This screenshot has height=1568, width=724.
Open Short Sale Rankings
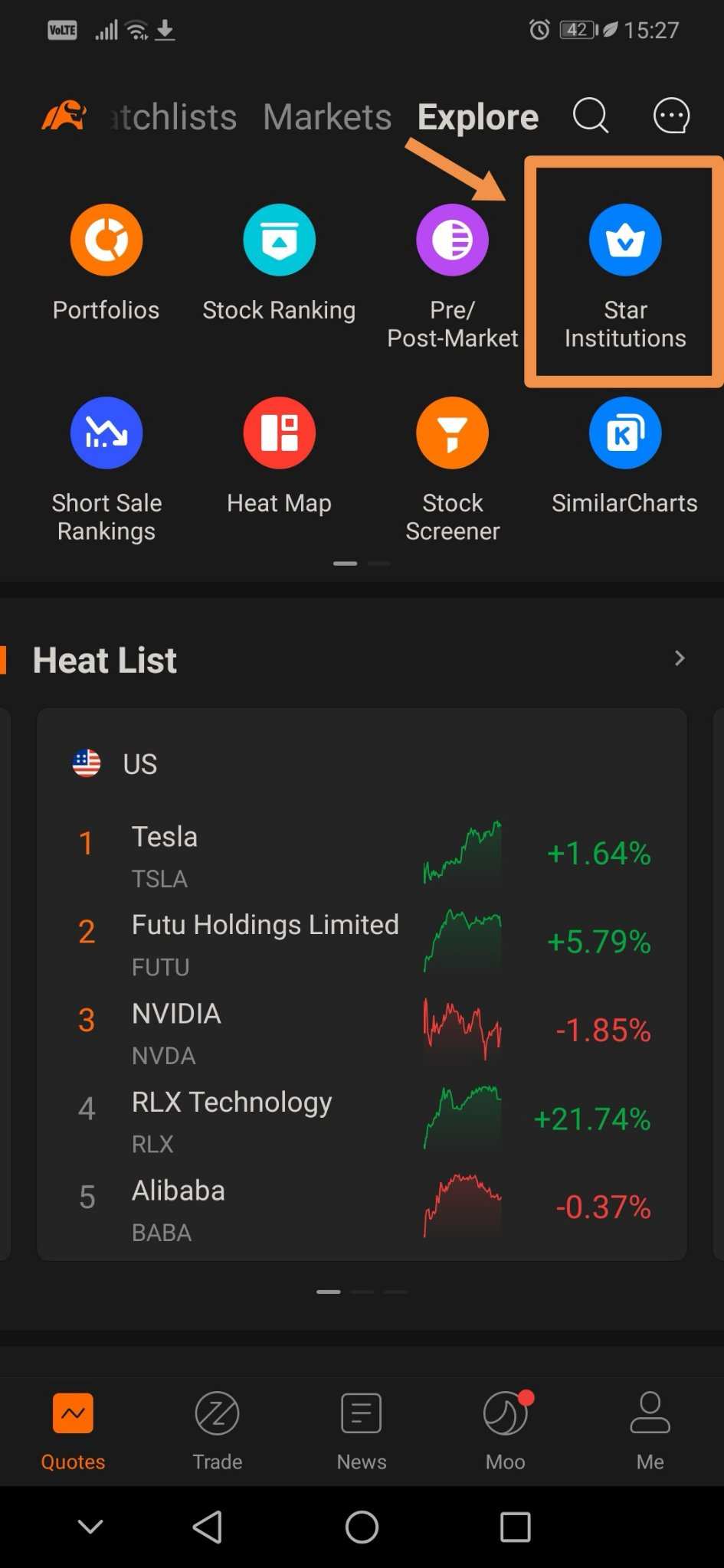(106, 470)
